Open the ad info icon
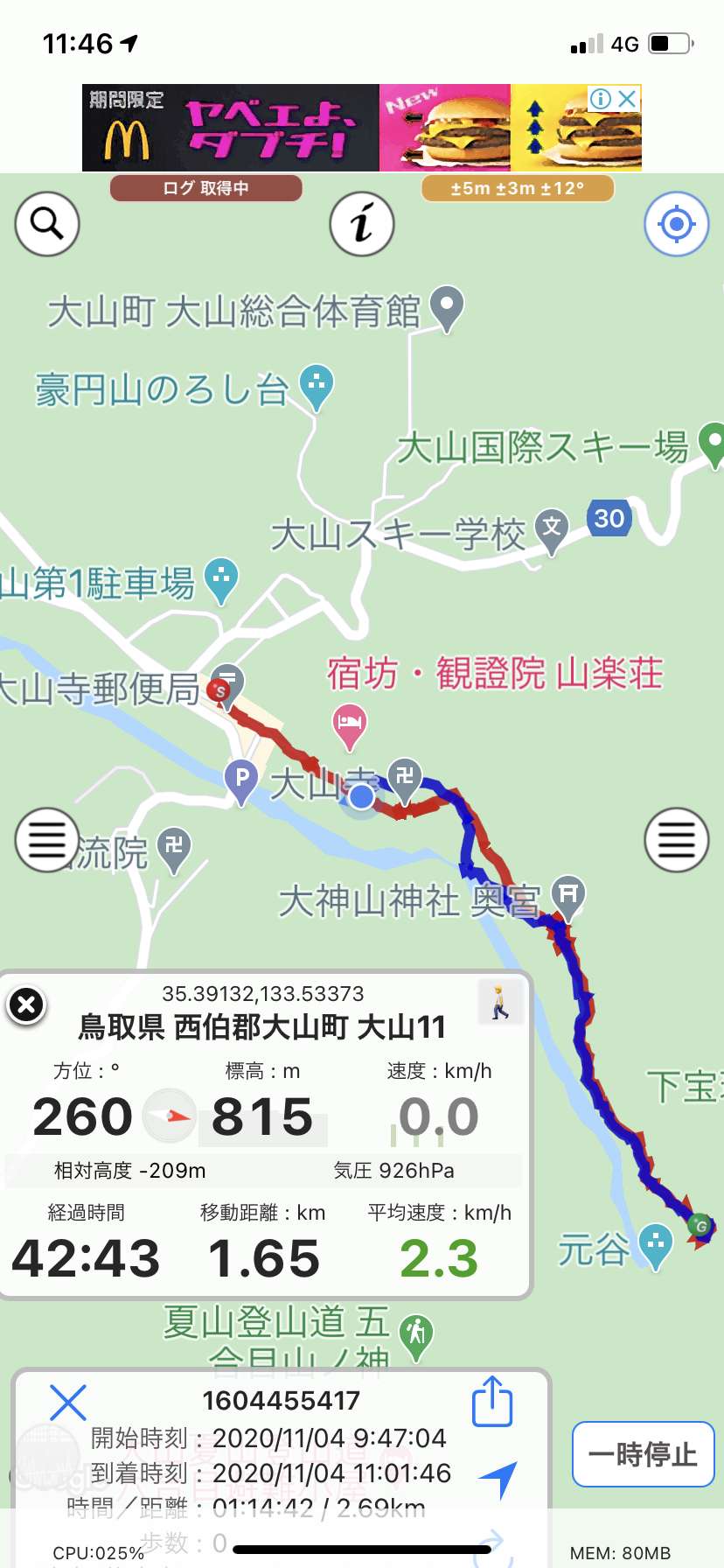The height and width of the screenshot is (1568, 724). (601, 99)
